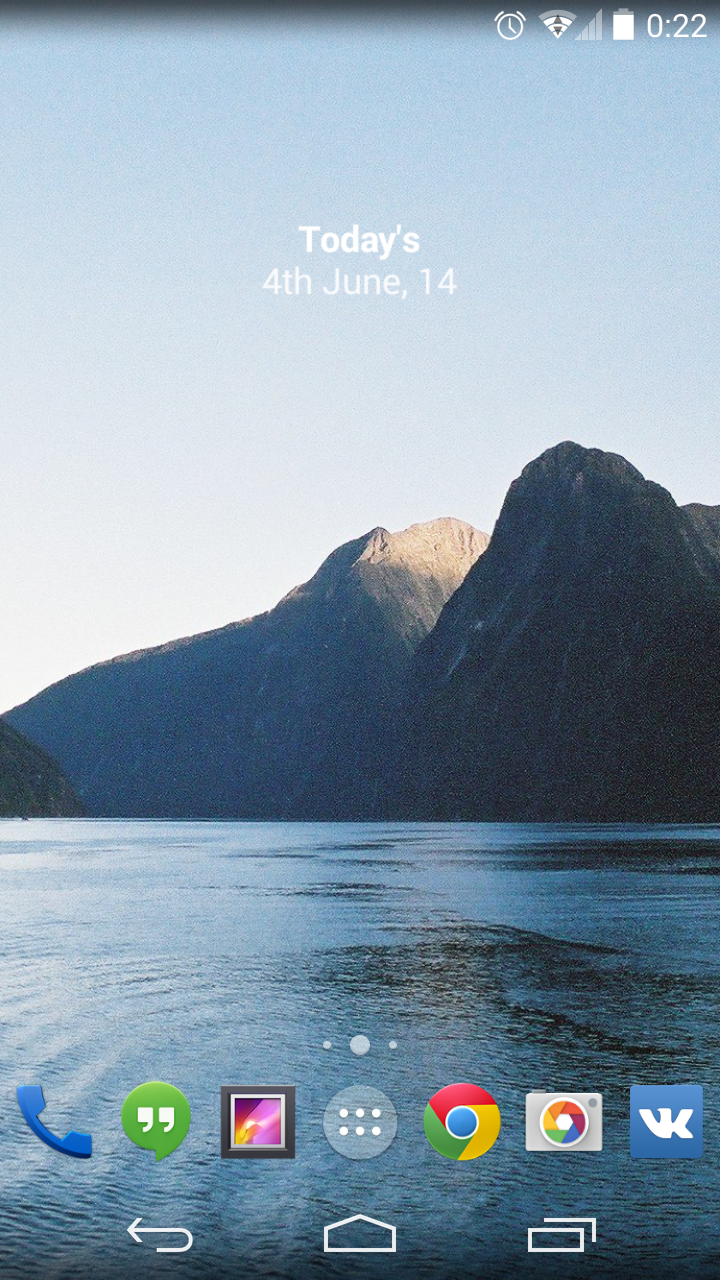Image resolution: width=720 pixels, height=1280 pixels.
Task: Launch Chrome browser
Action: point(462,1121)
